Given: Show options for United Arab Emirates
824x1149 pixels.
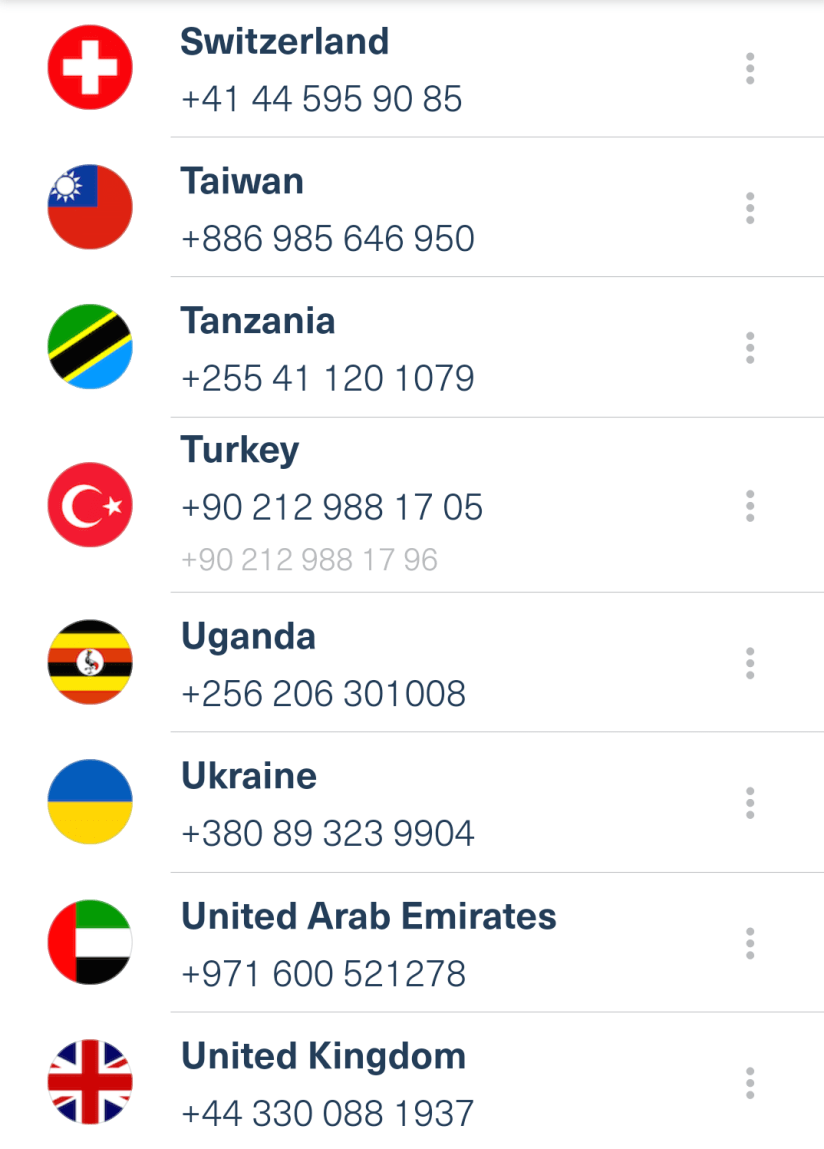Looking at the screenshot, I should pyautogui.click(x=750, y=943).
